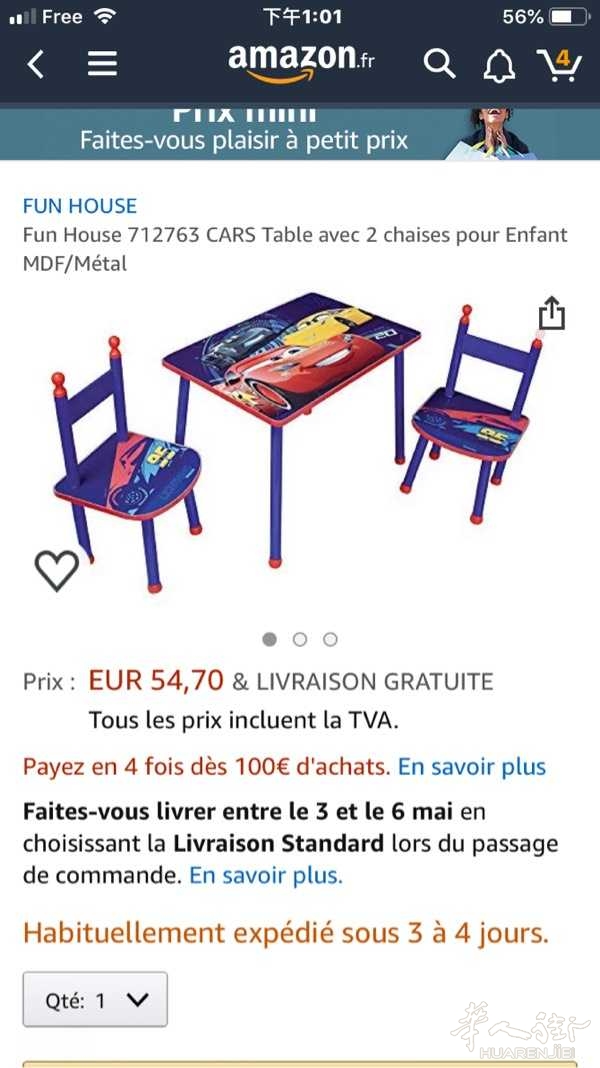Screen dimensions: 600x1068
Task: Jump to the second product image dot
Action: click(x=300, y=640)
